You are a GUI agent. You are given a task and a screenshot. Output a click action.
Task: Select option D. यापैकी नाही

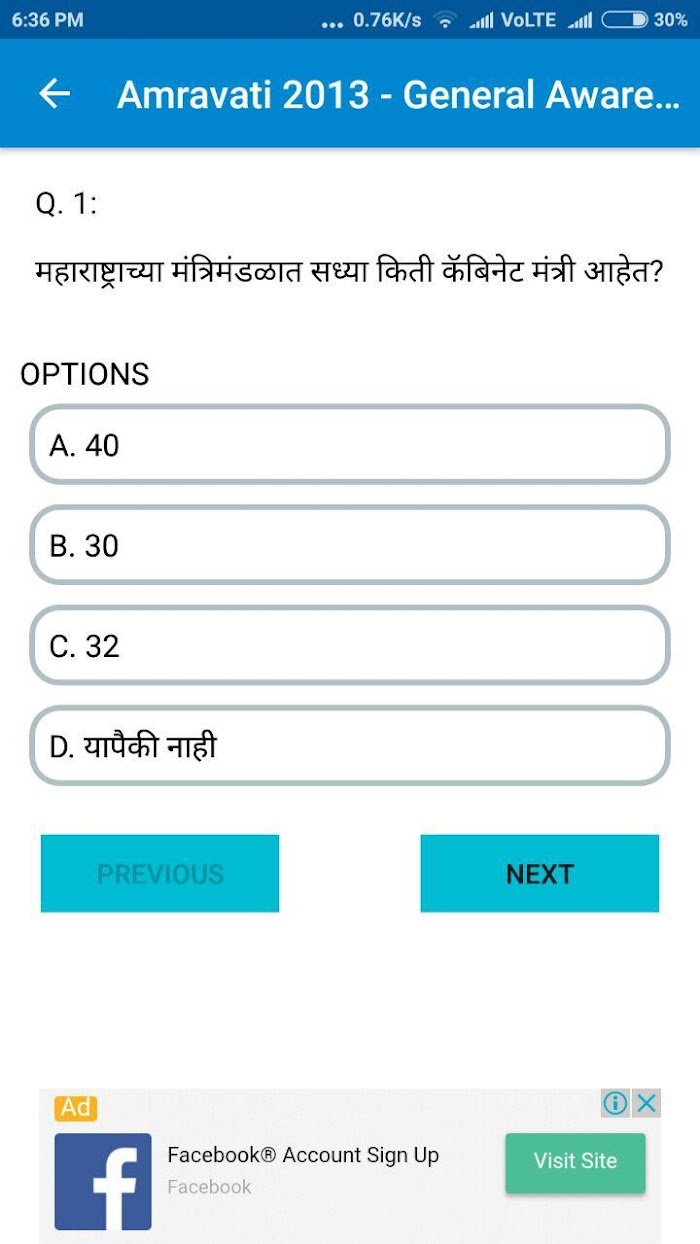pos(349,746)
